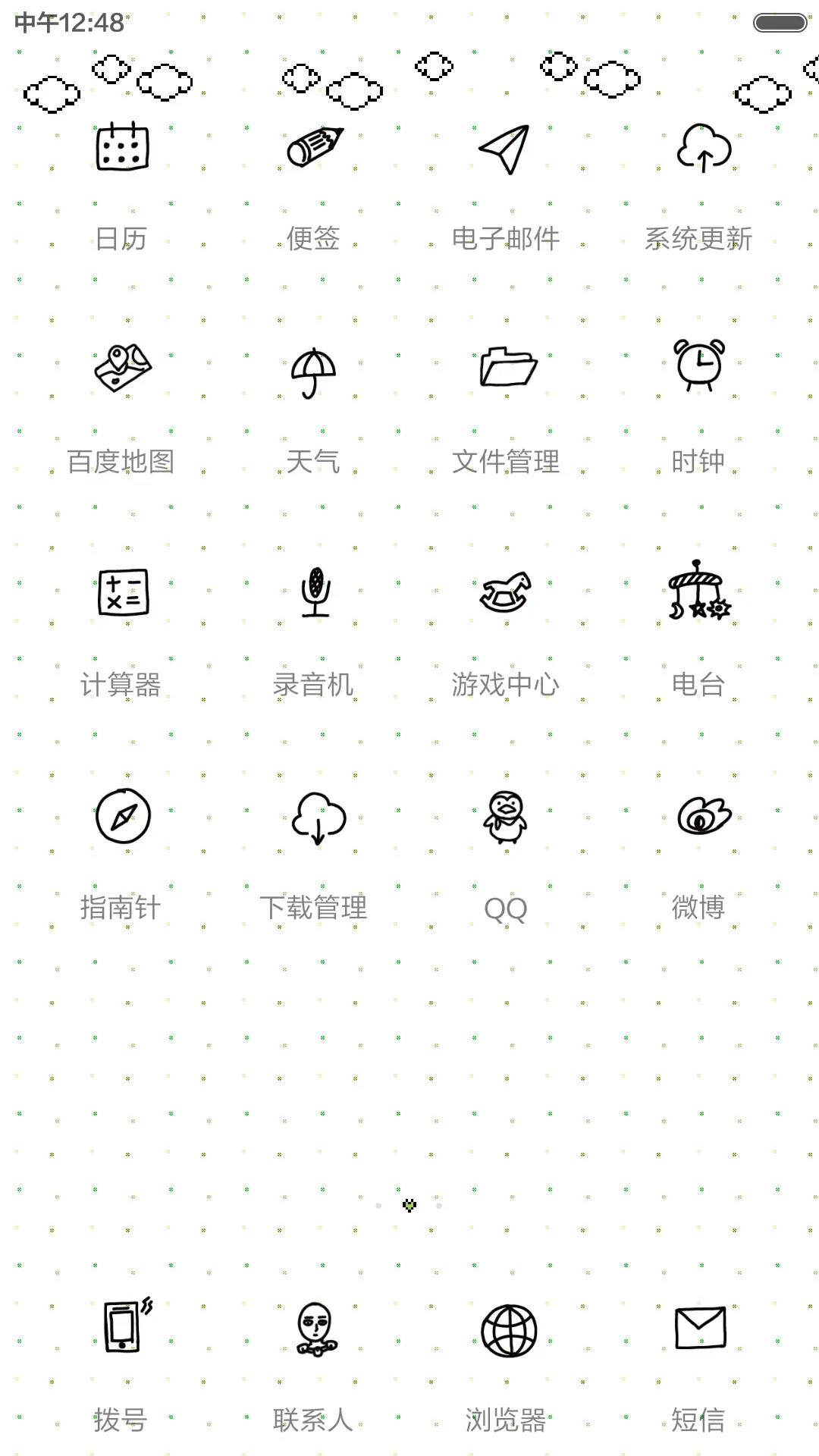Image resolution: width=819 pixels, height=1456 pixels.
Task: Open the 时钟 alarm clock app
Action: [698, 369]
